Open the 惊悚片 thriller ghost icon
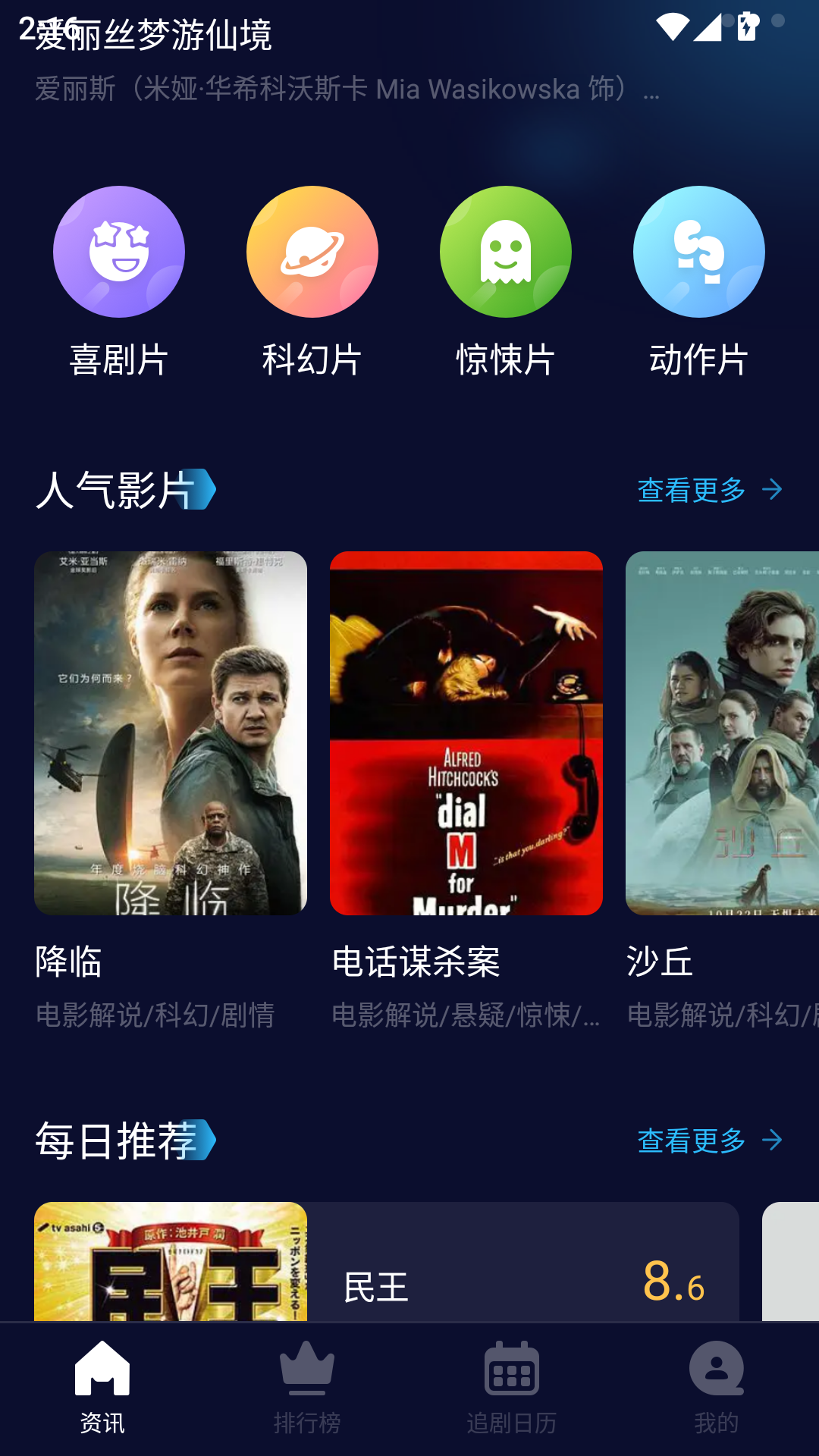Screen dimensions: 819x1456 [505, 252]
